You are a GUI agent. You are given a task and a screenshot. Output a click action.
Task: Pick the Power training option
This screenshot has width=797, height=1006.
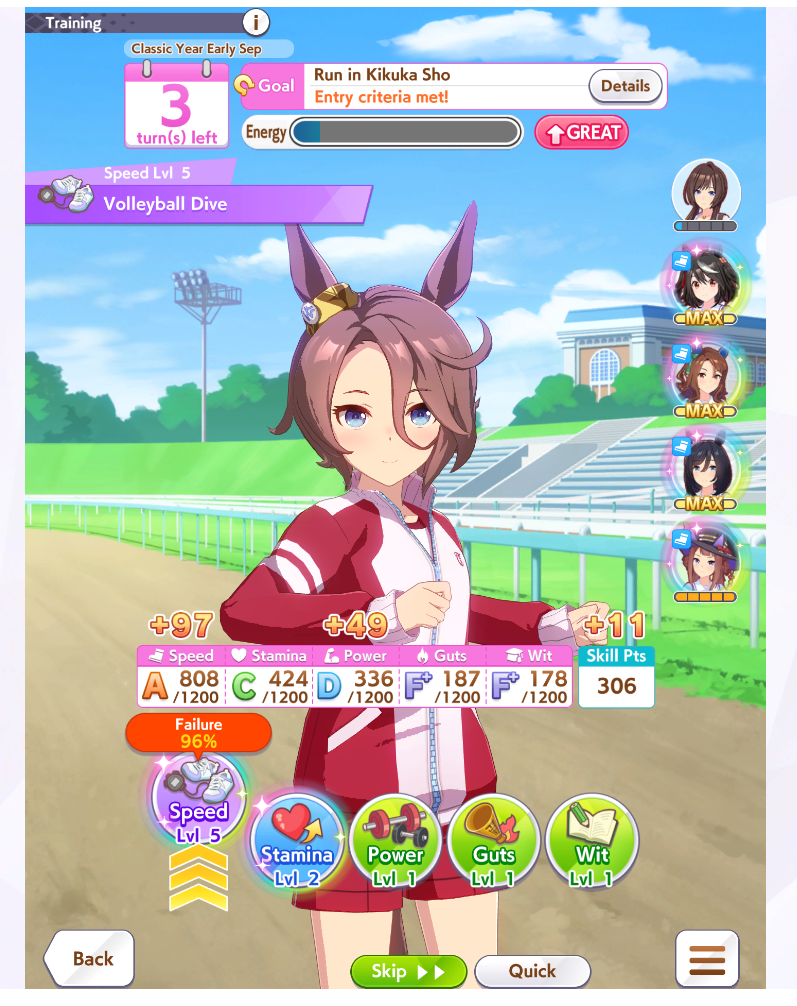pos(395,842)
